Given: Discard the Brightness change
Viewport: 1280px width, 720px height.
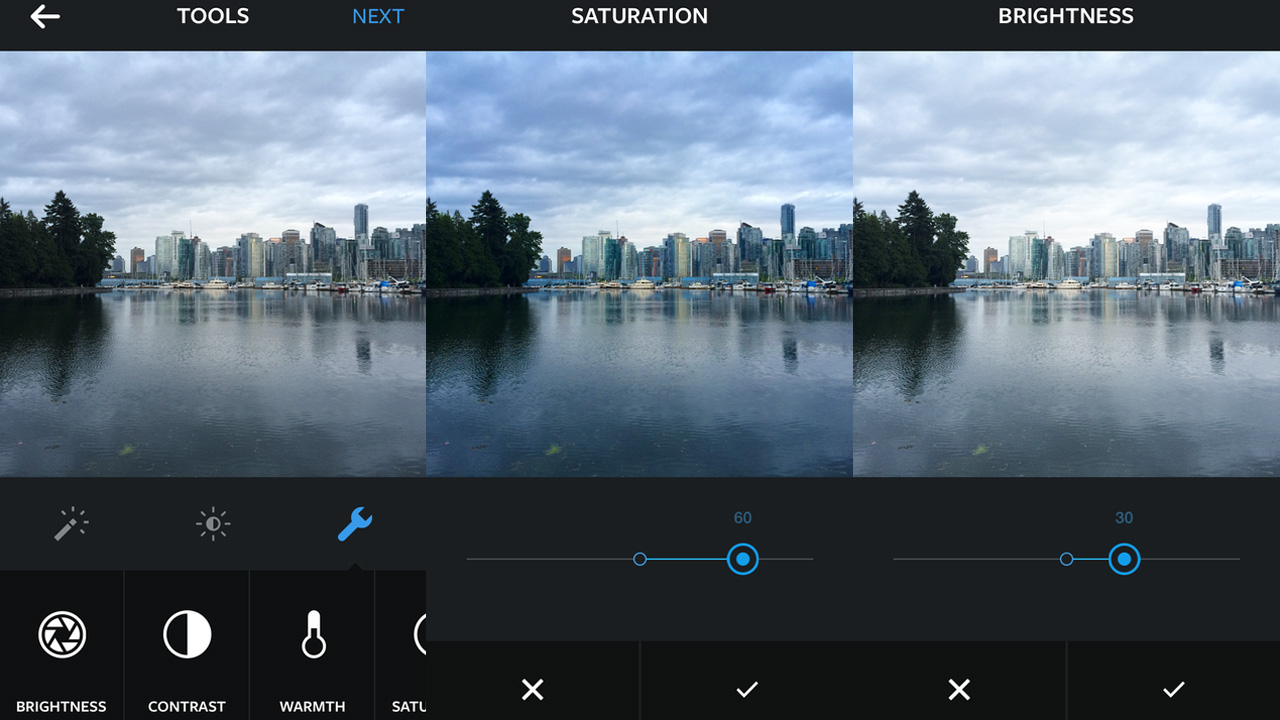Looking at the screenshot, I should 959,689.
